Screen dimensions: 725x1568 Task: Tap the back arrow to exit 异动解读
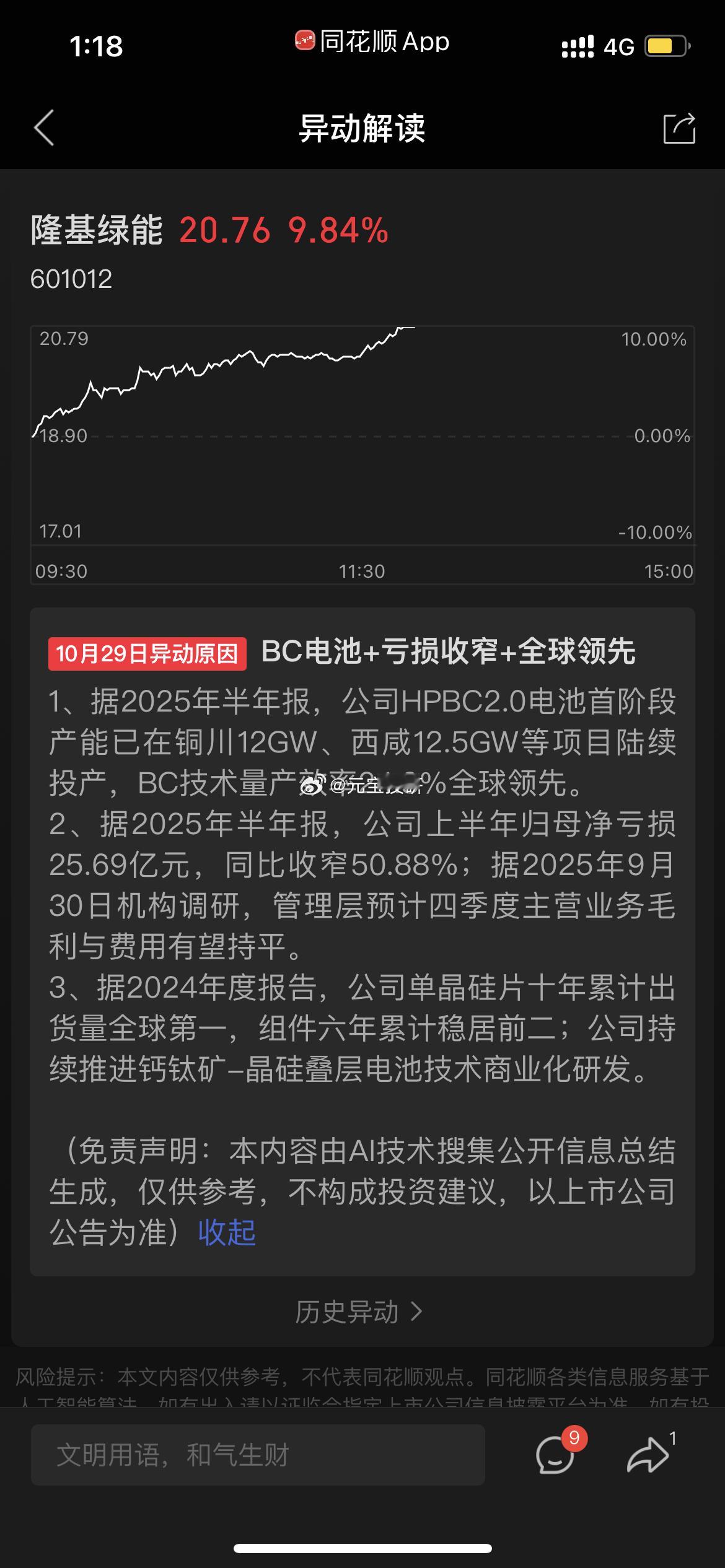[42, 127]
